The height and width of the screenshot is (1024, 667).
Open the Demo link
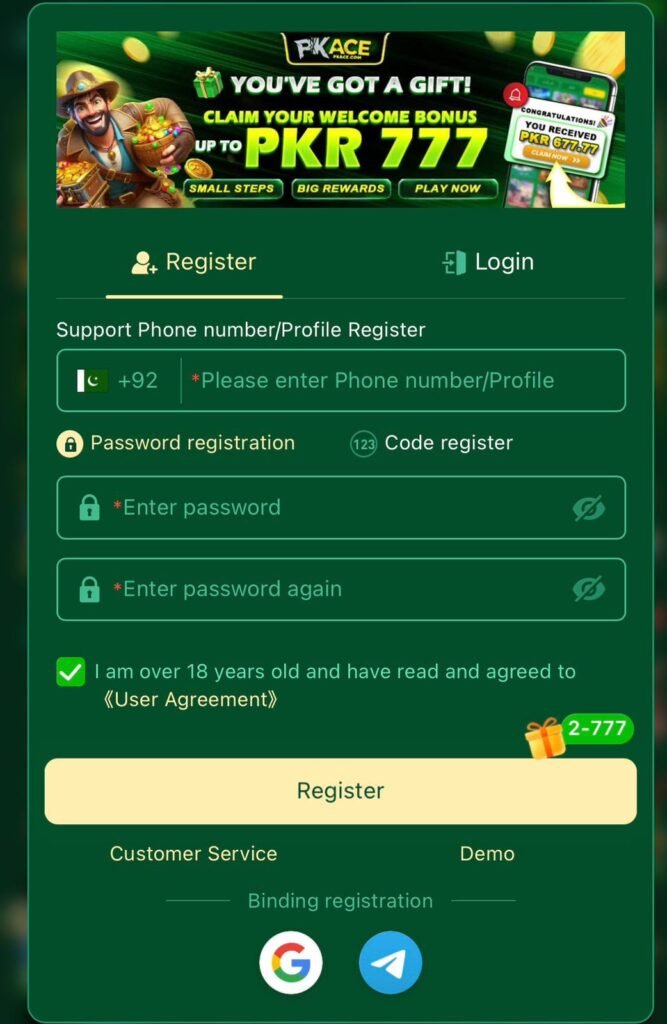487,854
